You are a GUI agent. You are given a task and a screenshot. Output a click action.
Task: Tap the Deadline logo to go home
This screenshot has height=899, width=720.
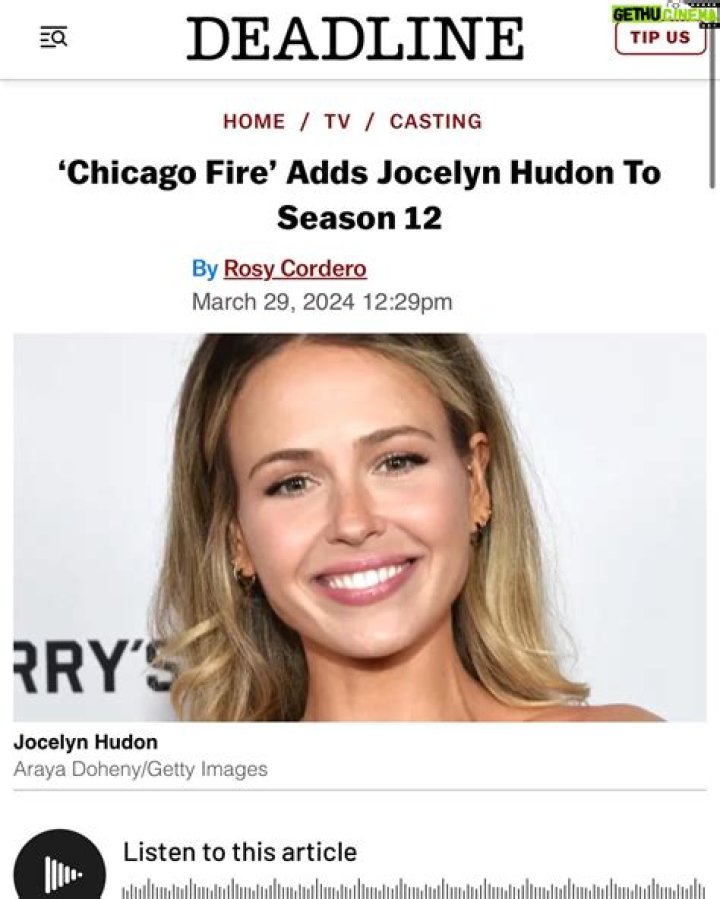click(355, 40)
